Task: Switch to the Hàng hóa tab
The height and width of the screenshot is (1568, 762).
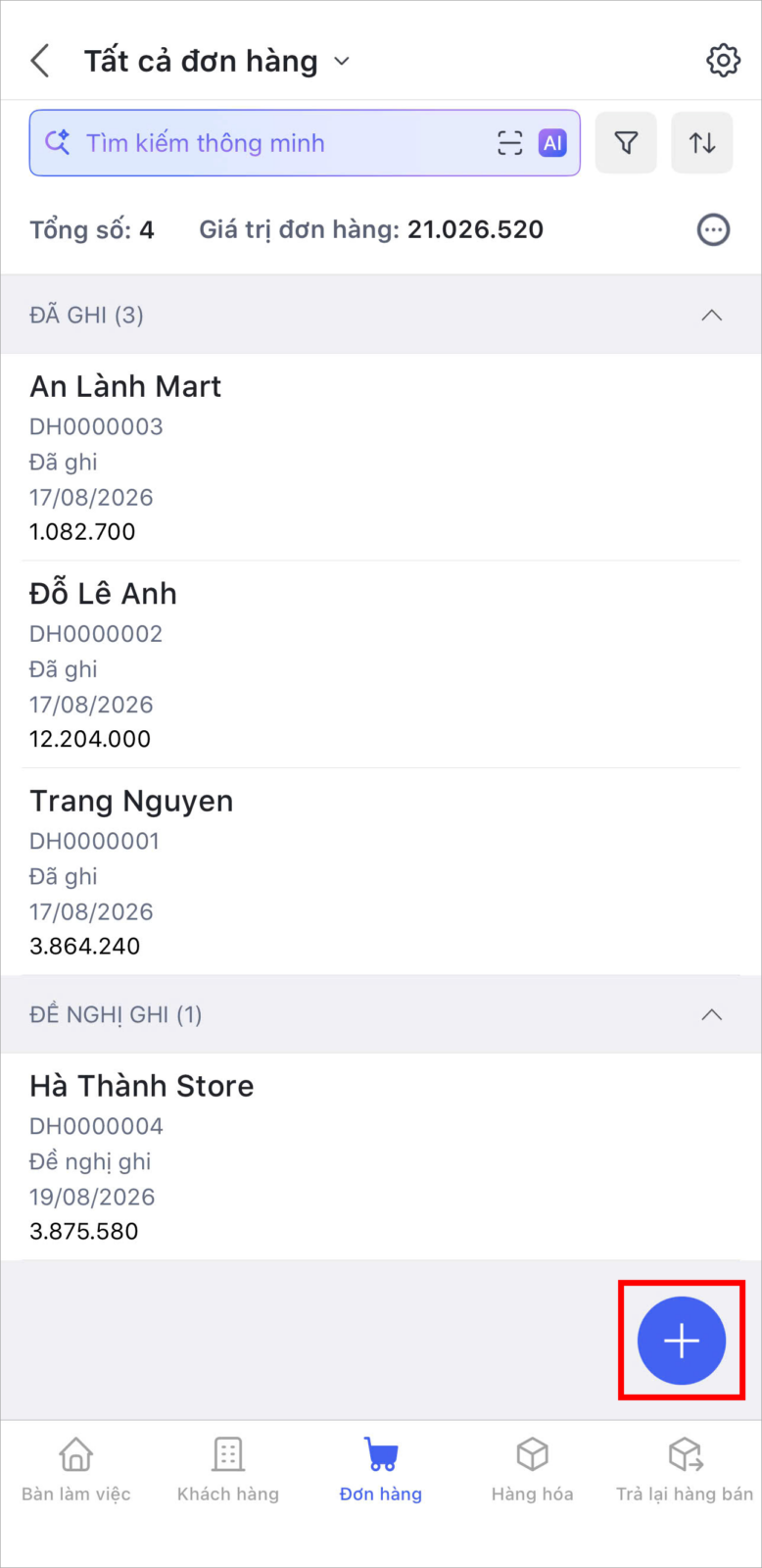Action: tap(533, 1470)
